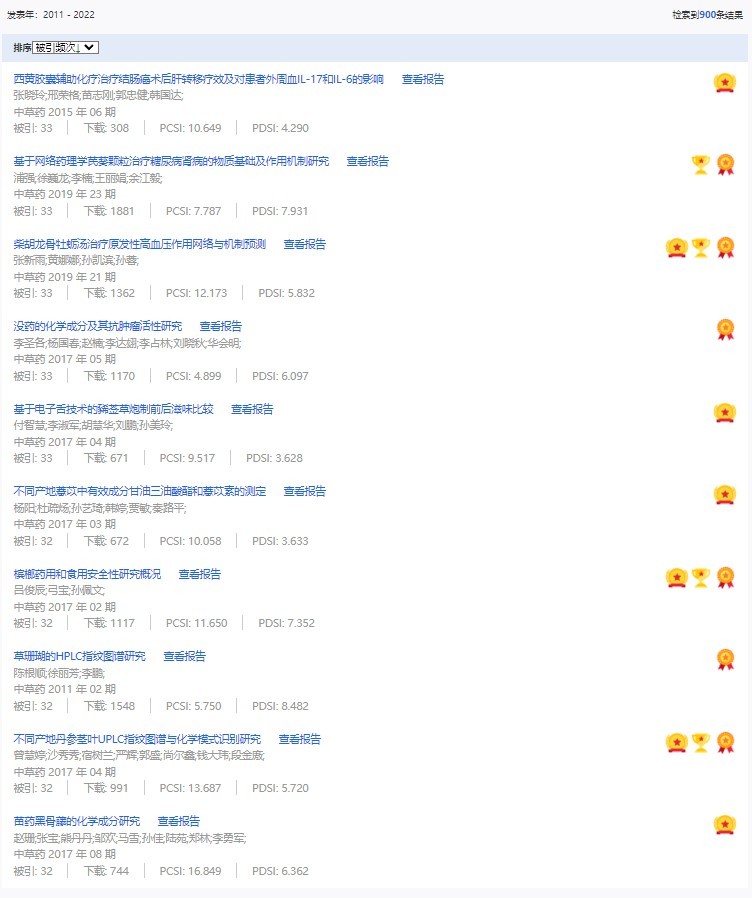752x898 pixels.
Task: Open article 不同产地丹参茎叶UPLC指纹图谱
Action: tap(137, 739)
